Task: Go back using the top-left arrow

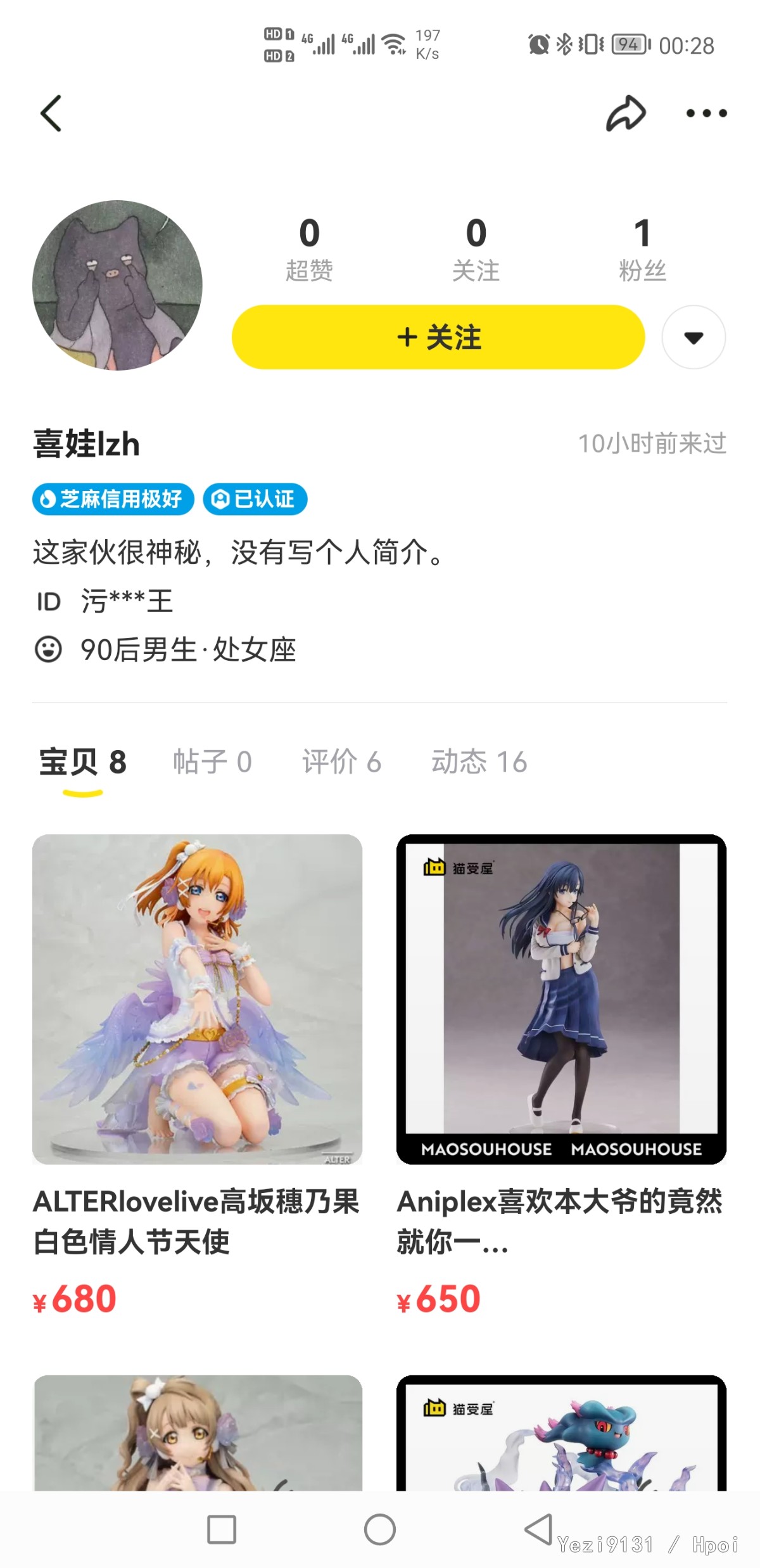Action: coord(51,113)
